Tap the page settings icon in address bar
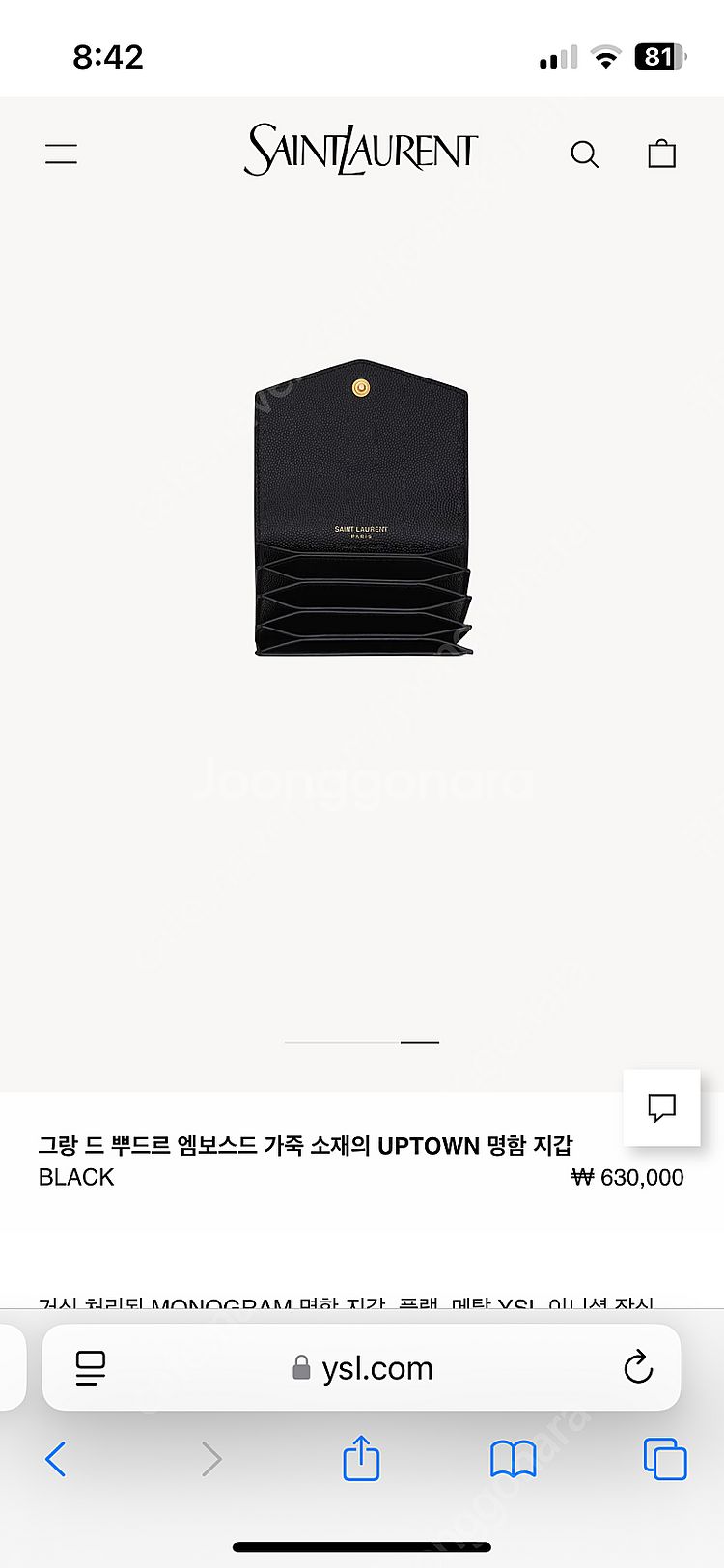Screen dimensions: 724x1568 (90, 1368)
